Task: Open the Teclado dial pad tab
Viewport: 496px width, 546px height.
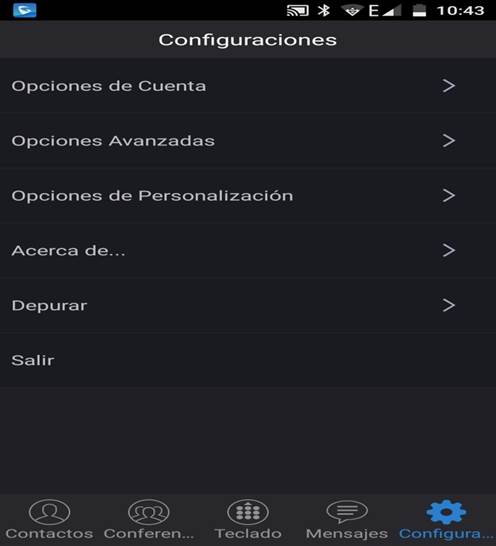Action: [x=248, y=519]
